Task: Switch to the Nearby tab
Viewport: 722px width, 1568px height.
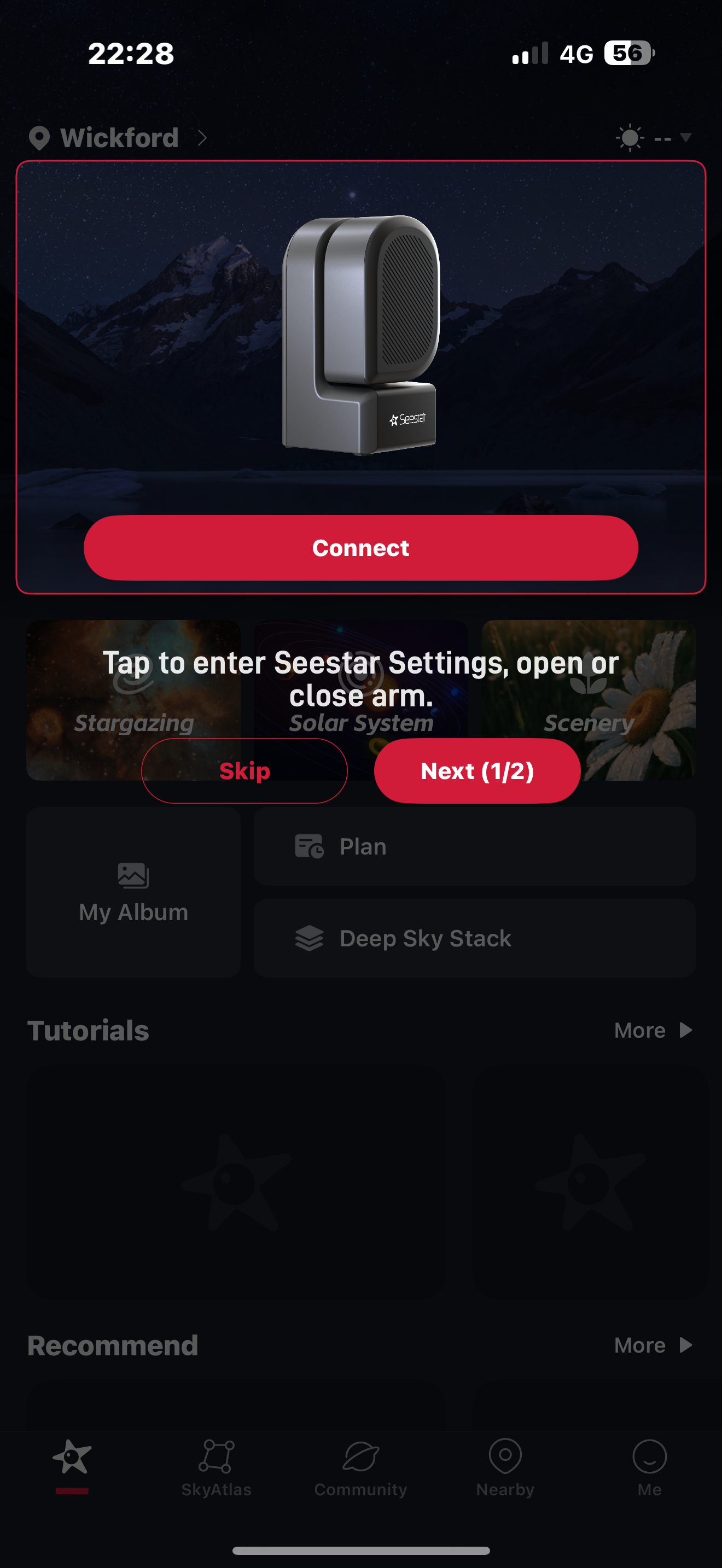Action: [505, 1467]
